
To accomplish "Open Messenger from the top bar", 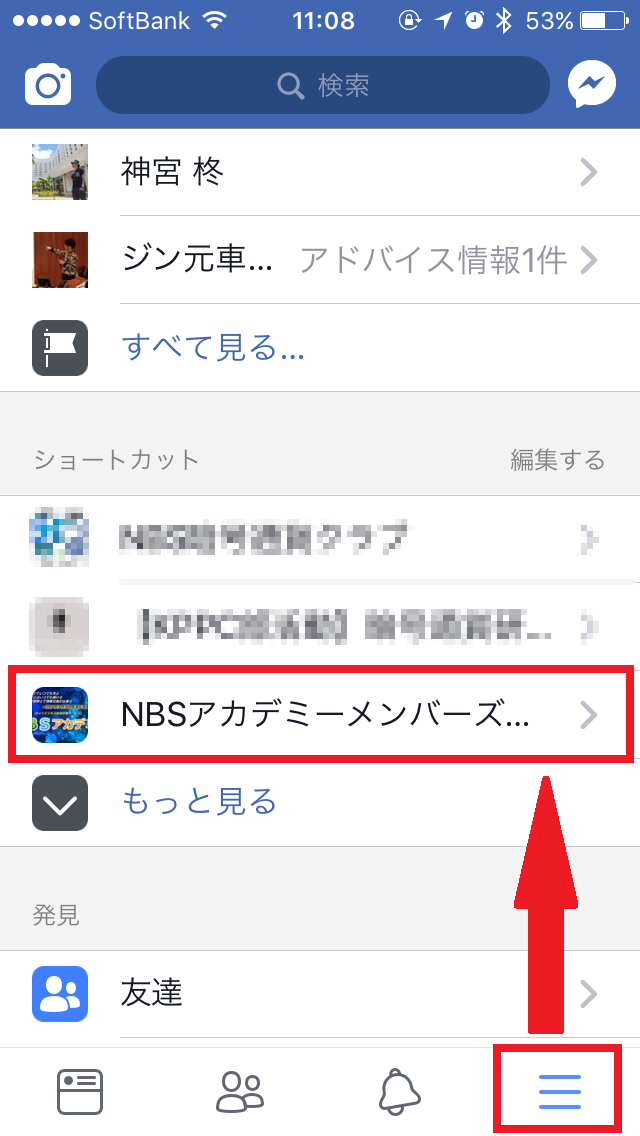I will (592, 86).
